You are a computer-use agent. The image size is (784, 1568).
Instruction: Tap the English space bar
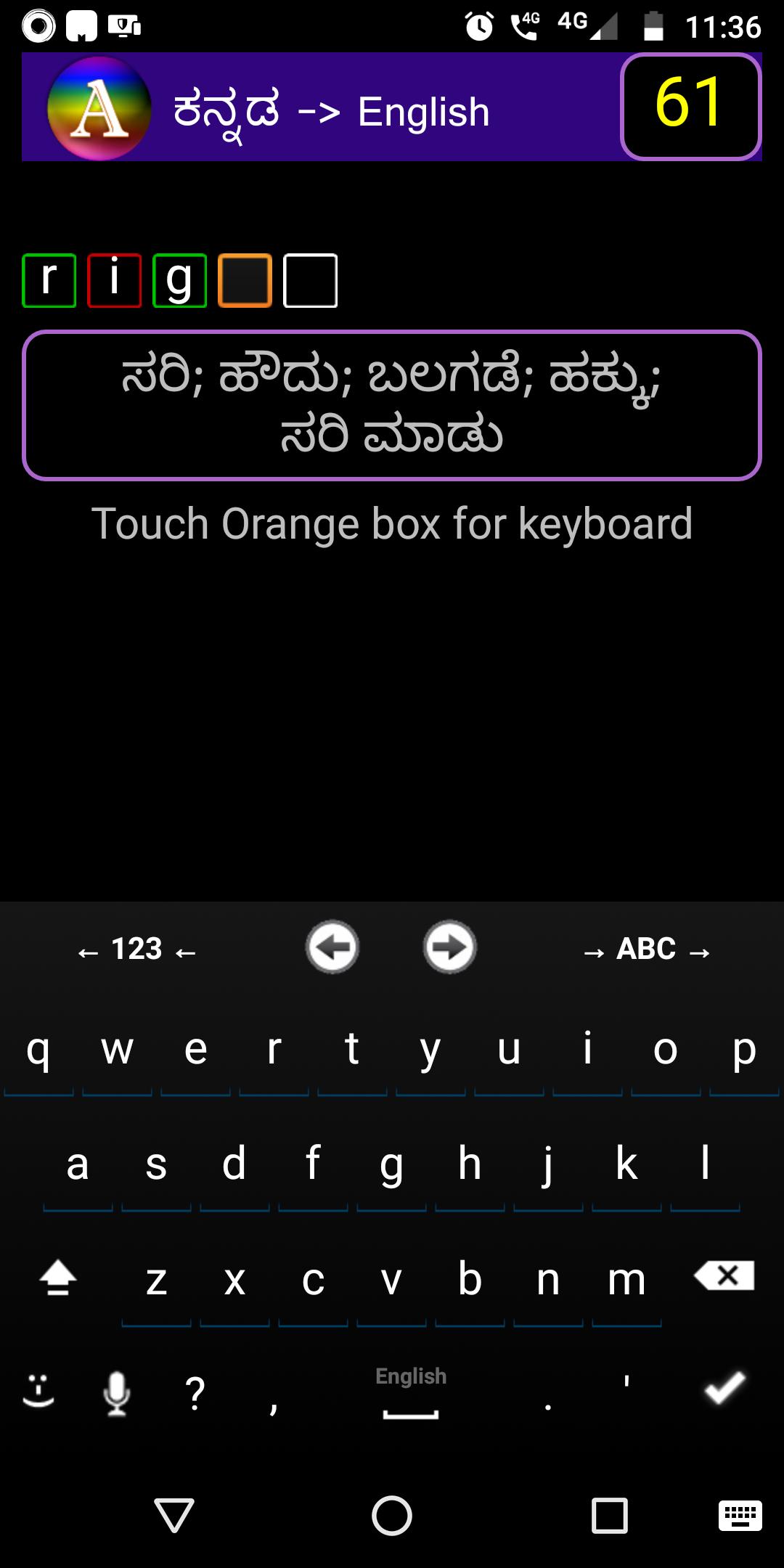point(411,1394)
